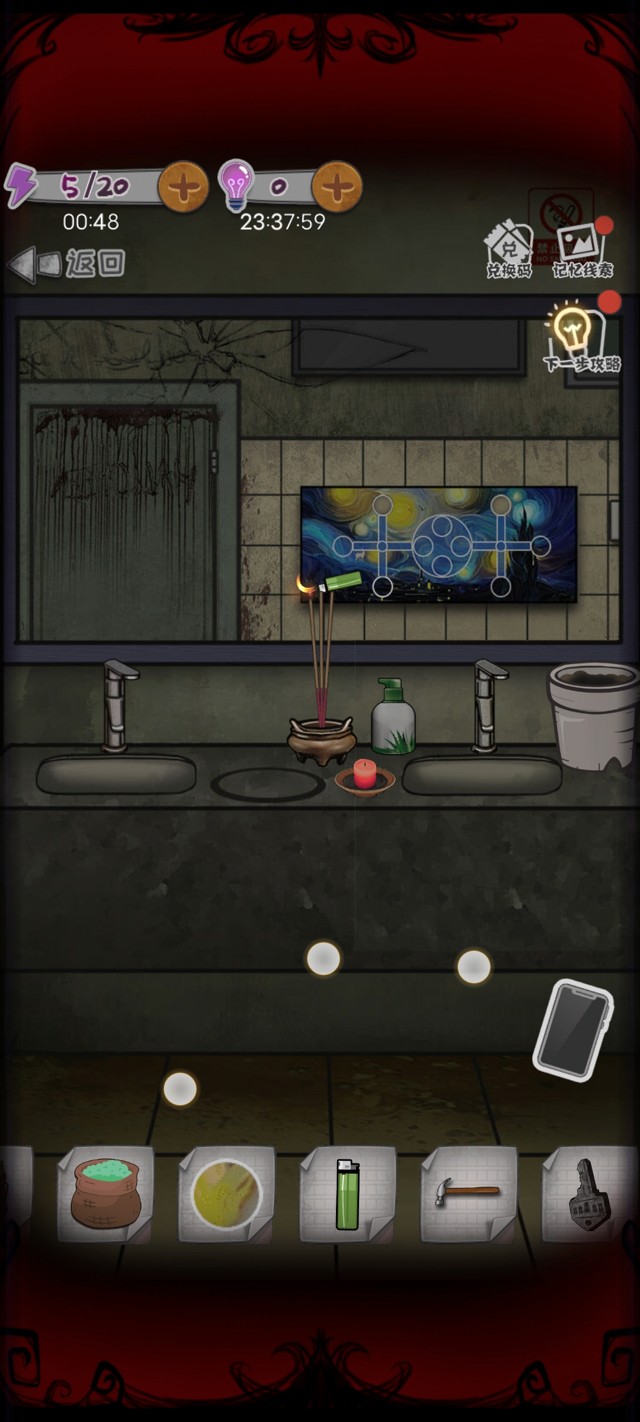The height and width of the screenshot is (1422, 640).
Task: Open the 记忆线索 memory clues
Action: pos(582,248)
